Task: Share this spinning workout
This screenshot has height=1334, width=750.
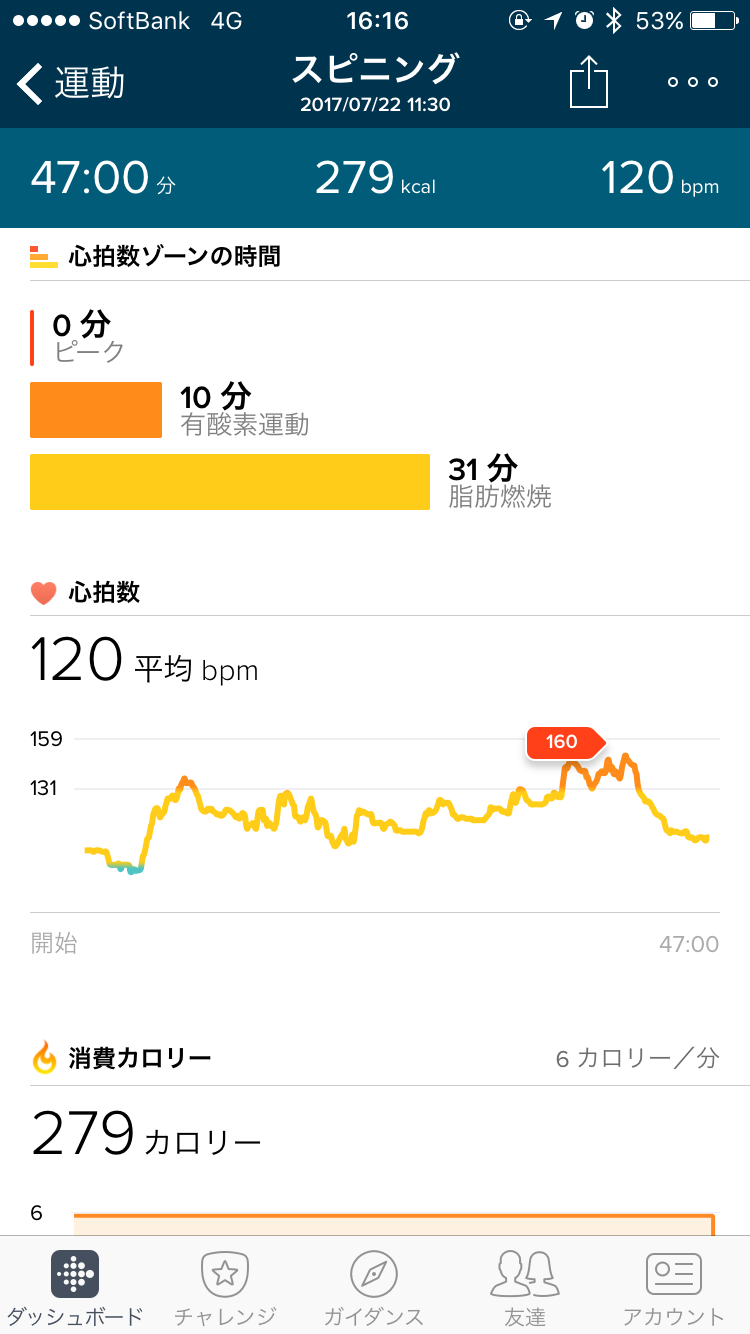Action: 589,82
